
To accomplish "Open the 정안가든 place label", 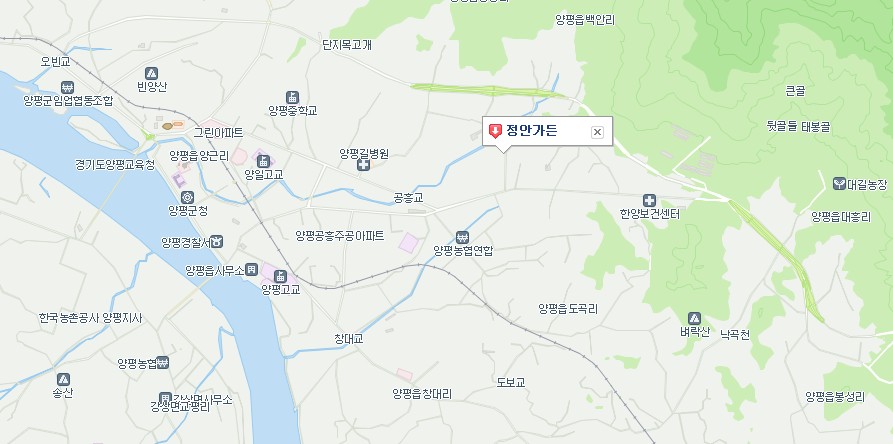I will (530, 131).
